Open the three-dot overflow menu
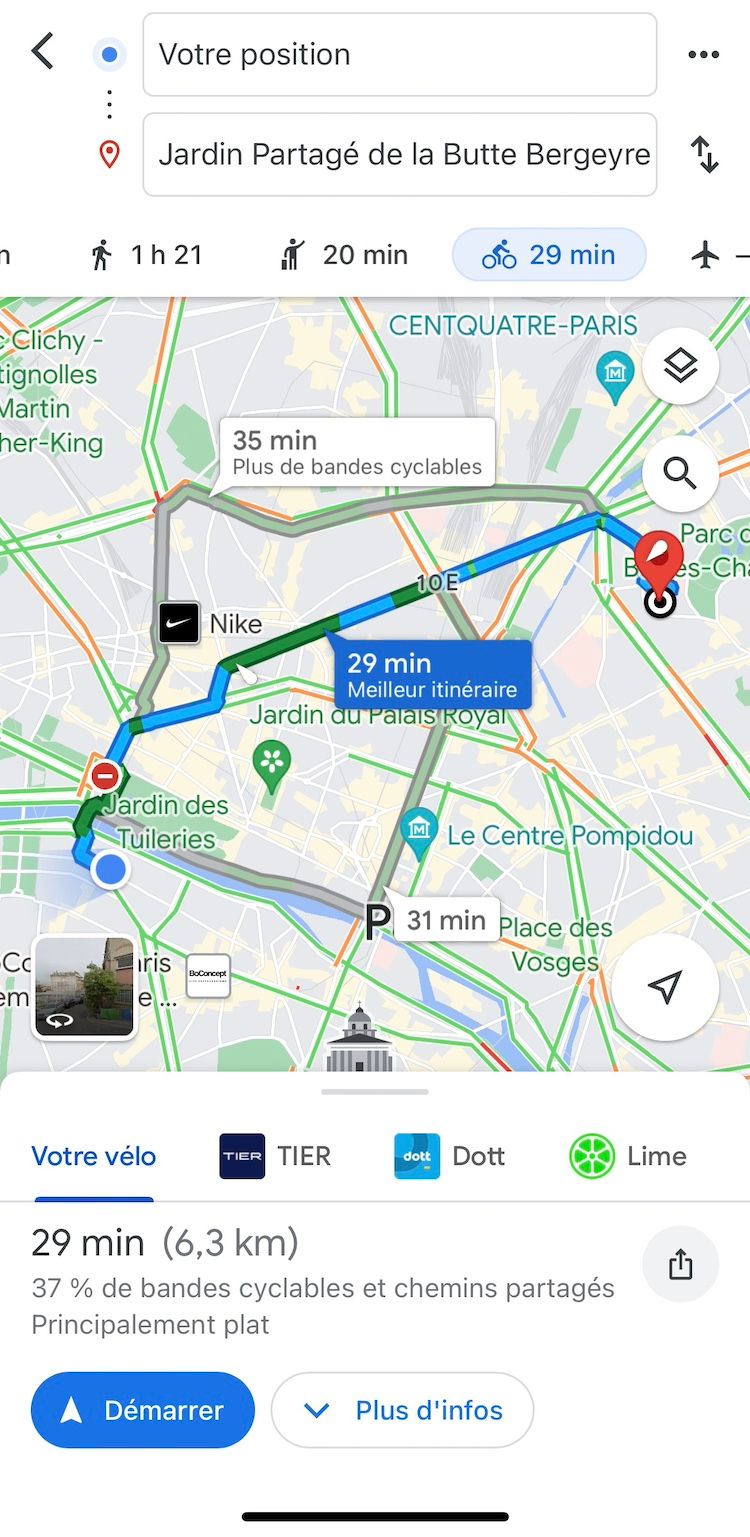The image size is (750, 1537). (704, 55)
